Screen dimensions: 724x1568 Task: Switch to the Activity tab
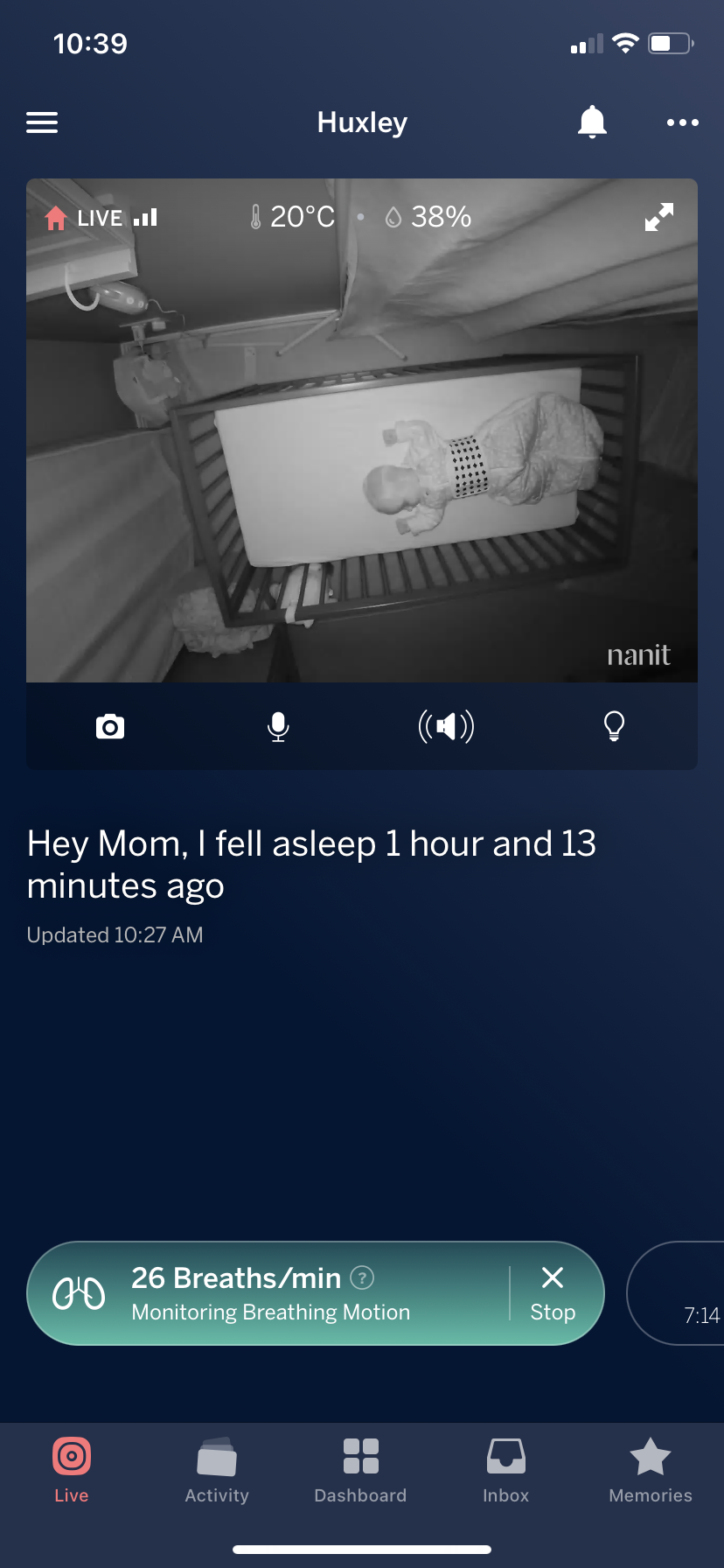217,1471
